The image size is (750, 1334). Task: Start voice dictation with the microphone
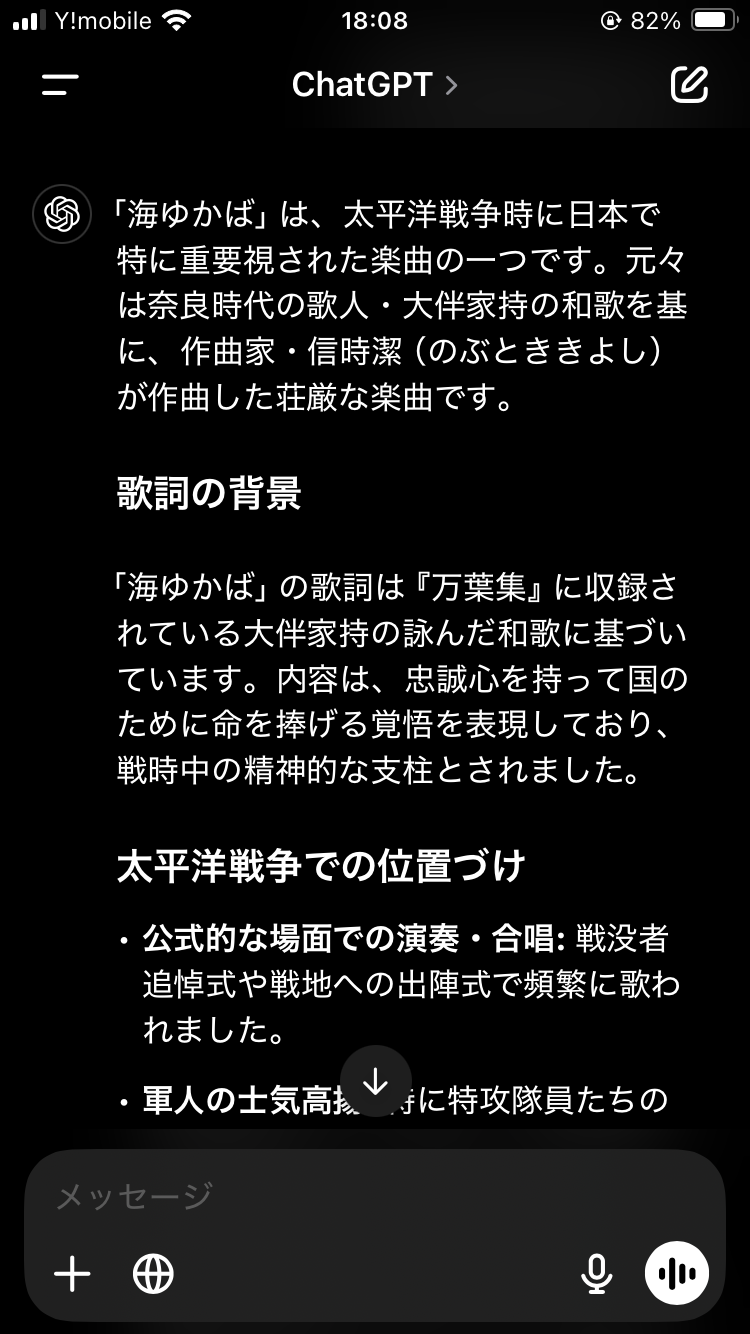[x=596, y=1274]
